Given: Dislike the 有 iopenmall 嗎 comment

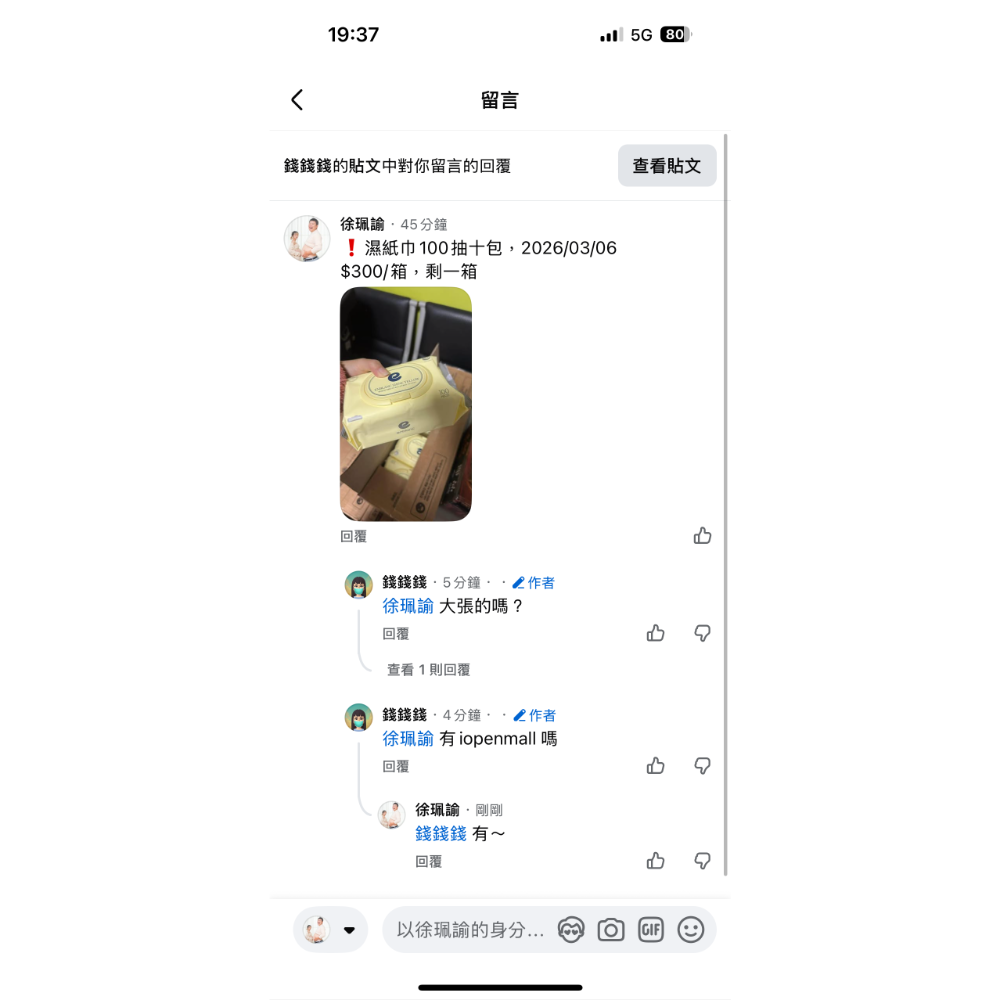Looking at the screenshot, I should click(x=703, y=766).
